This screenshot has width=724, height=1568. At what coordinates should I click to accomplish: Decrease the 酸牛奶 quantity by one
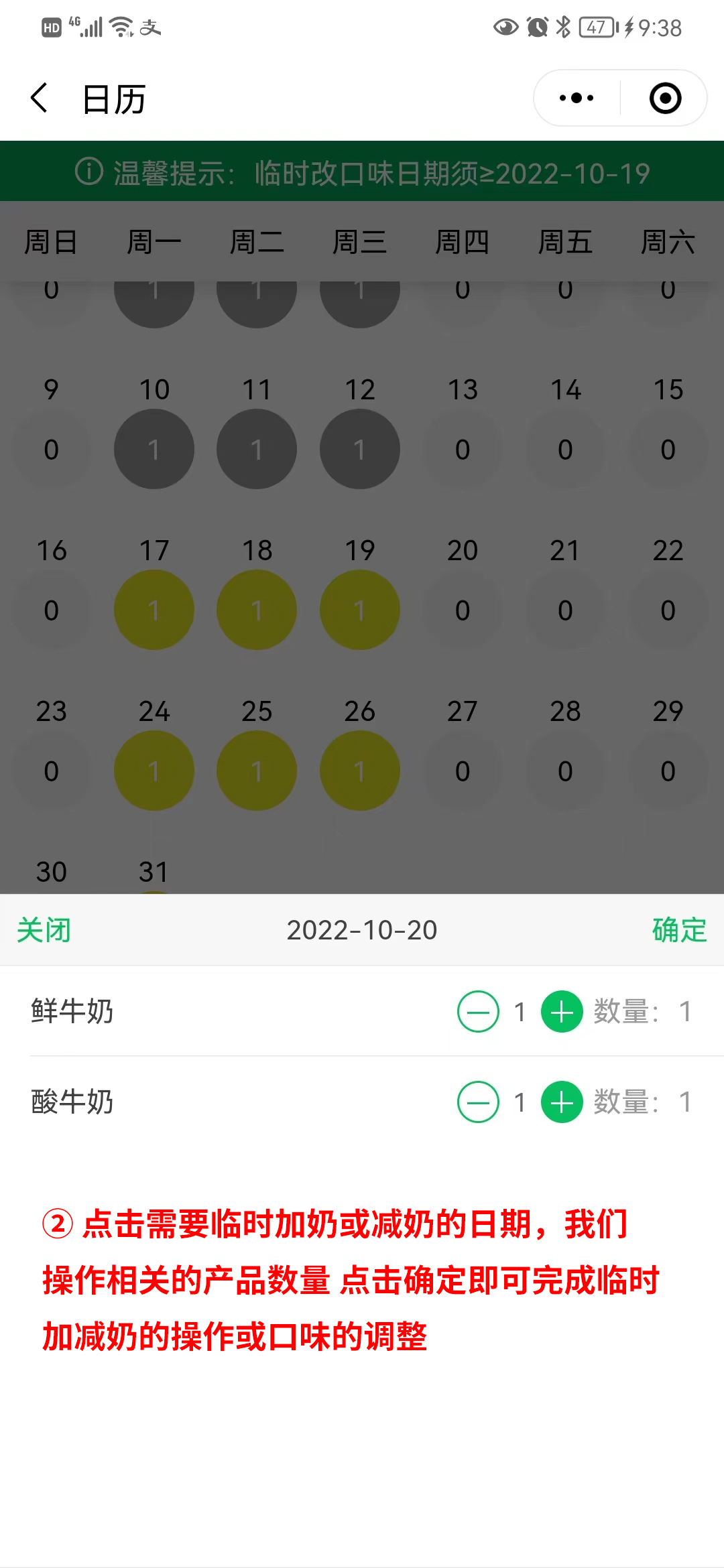[478, 1102]
